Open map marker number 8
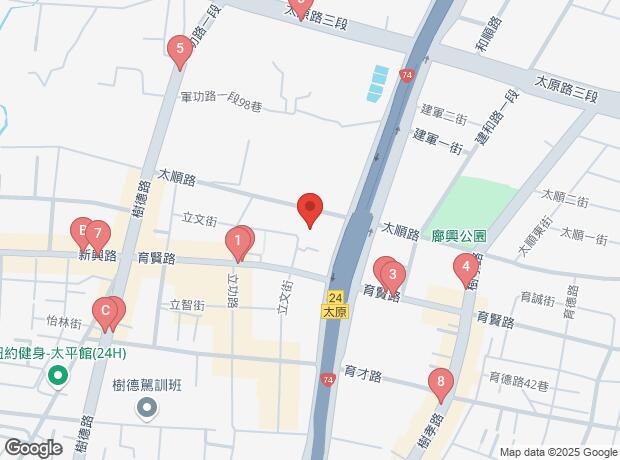The height and width of the screenshot is (460, 620). click(439, 382)
